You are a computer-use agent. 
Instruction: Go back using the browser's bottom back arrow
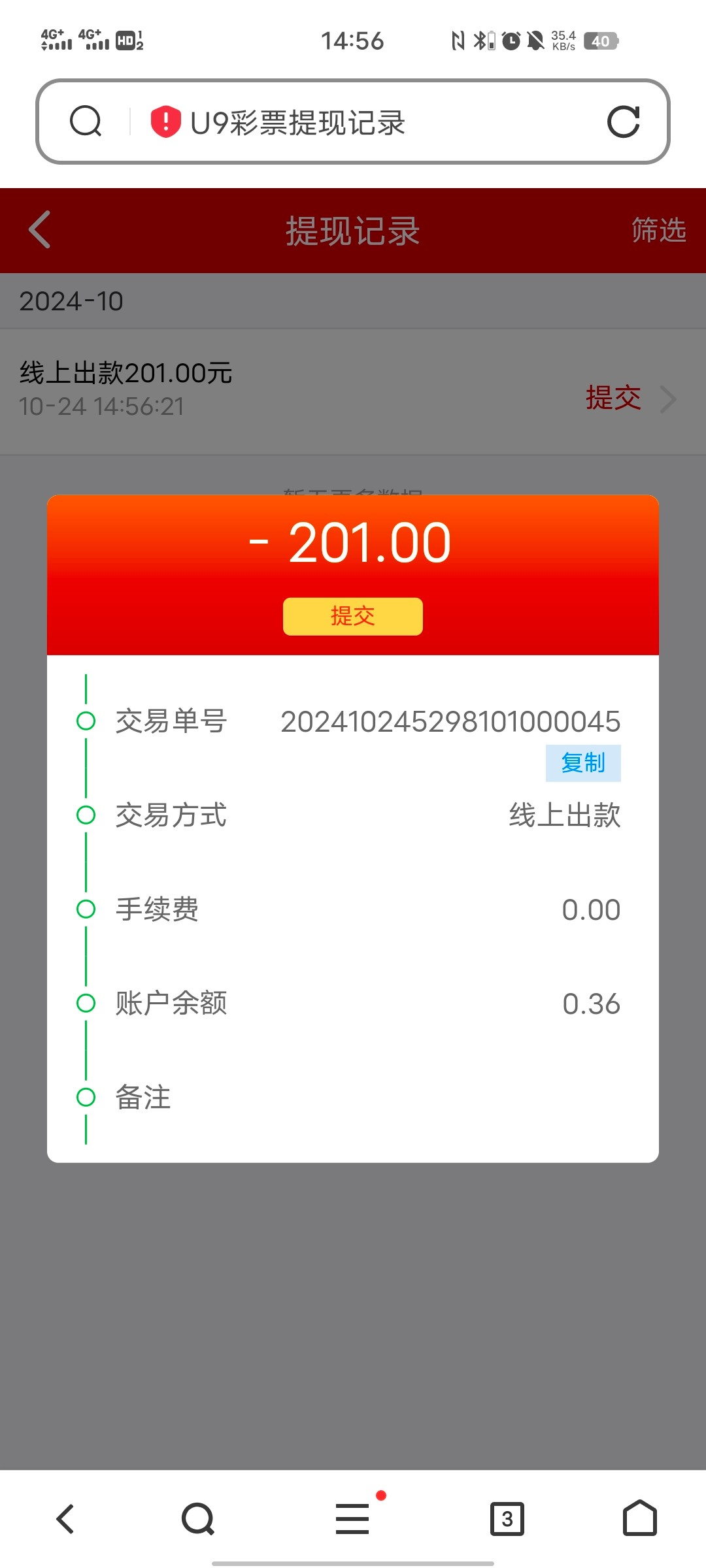point(65,1518)
